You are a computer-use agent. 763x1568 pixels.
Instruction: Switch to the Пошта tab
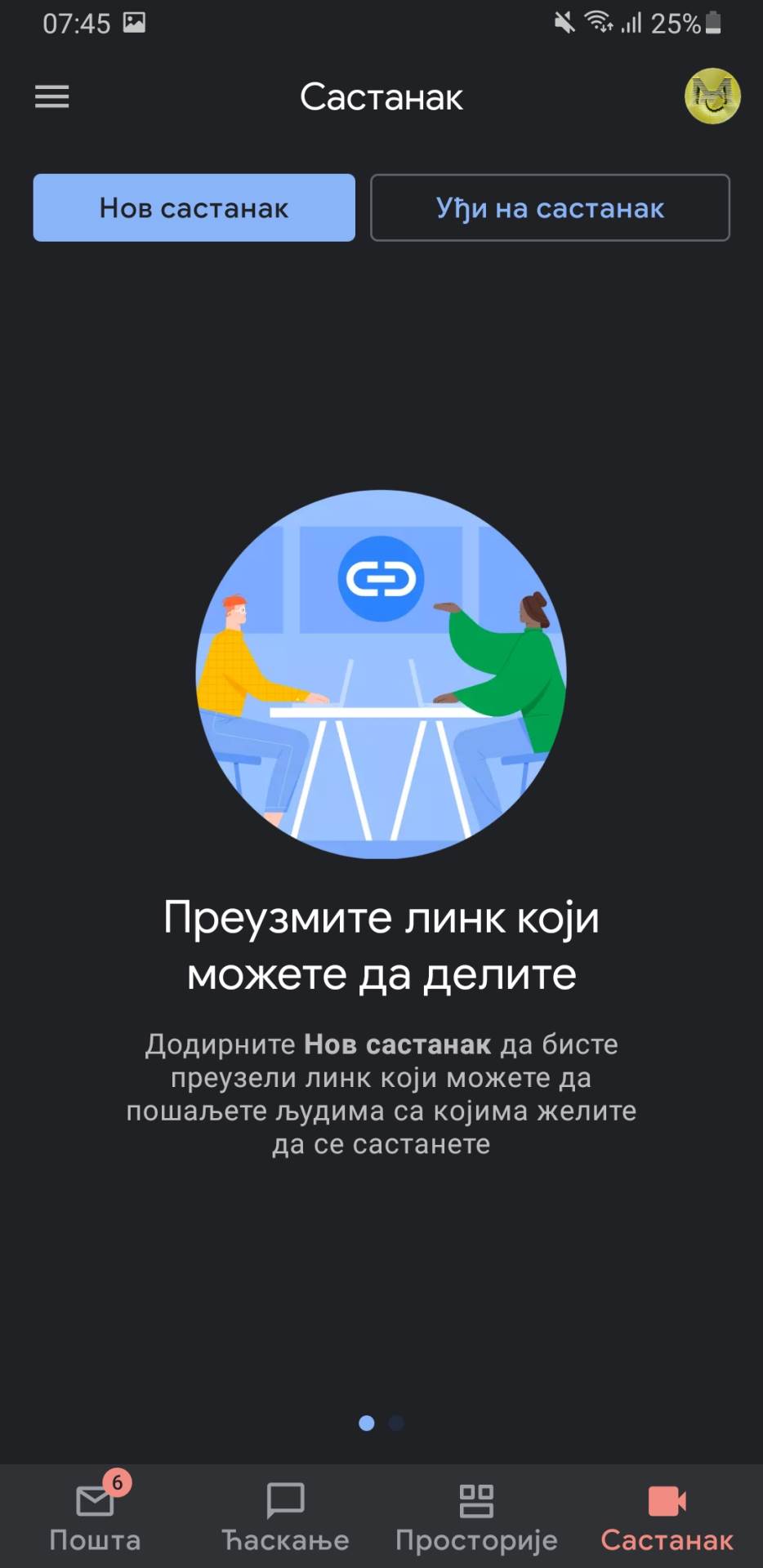[95, 1517]
